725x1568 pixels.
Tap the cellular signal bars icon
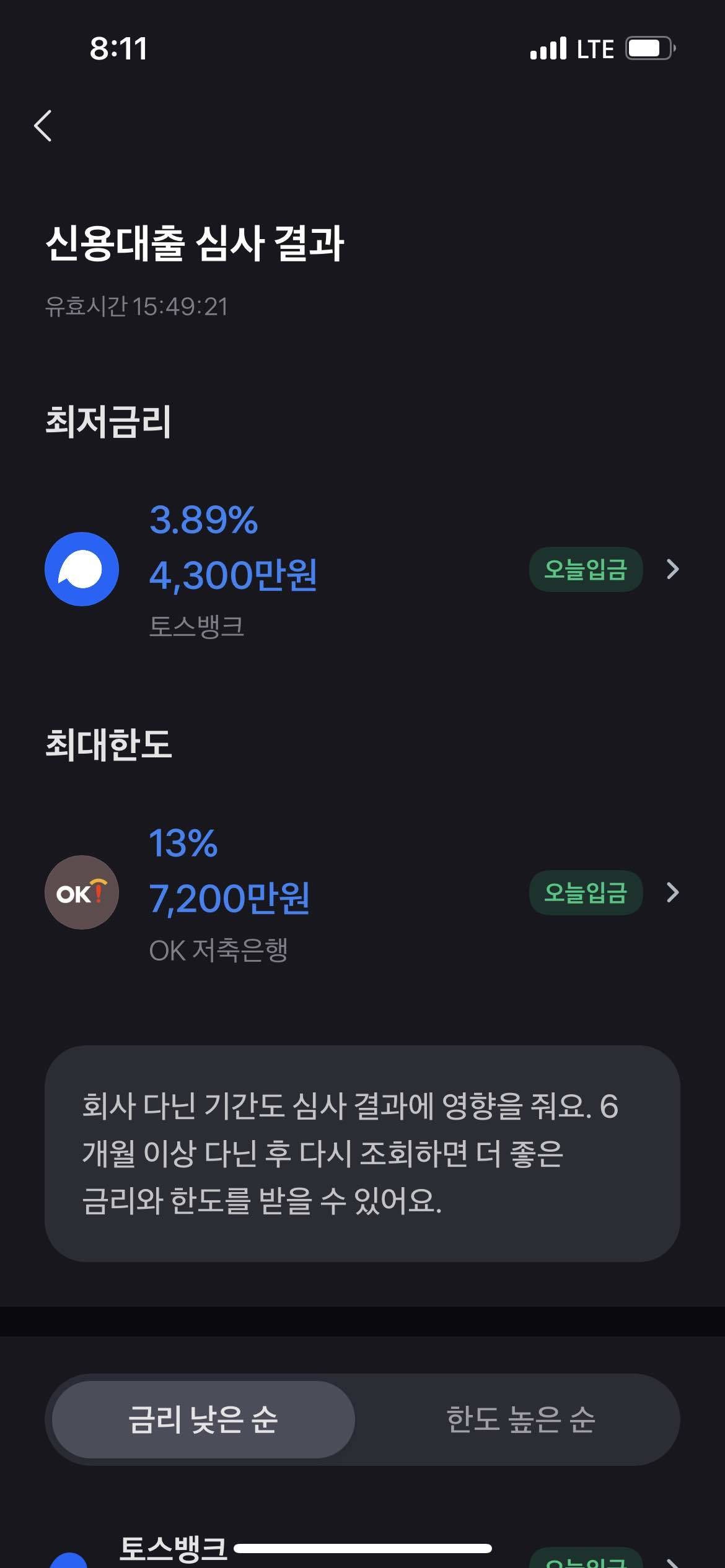pos(548,49)
